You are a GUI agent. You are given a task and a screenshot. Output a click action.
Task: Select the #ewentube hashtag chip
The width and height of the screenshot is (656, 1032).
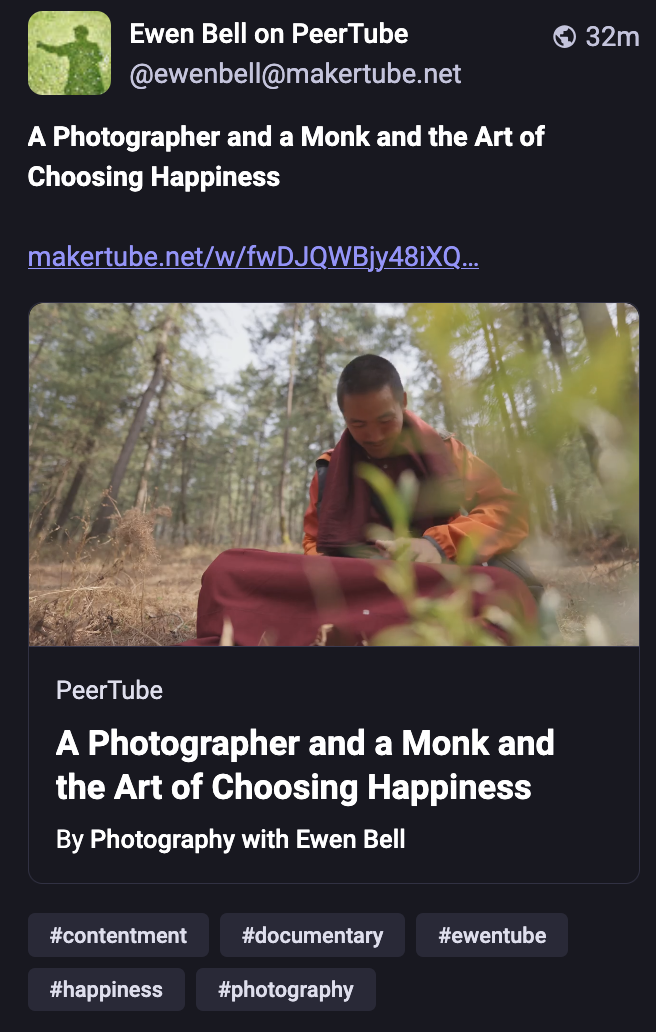[492, 936]
